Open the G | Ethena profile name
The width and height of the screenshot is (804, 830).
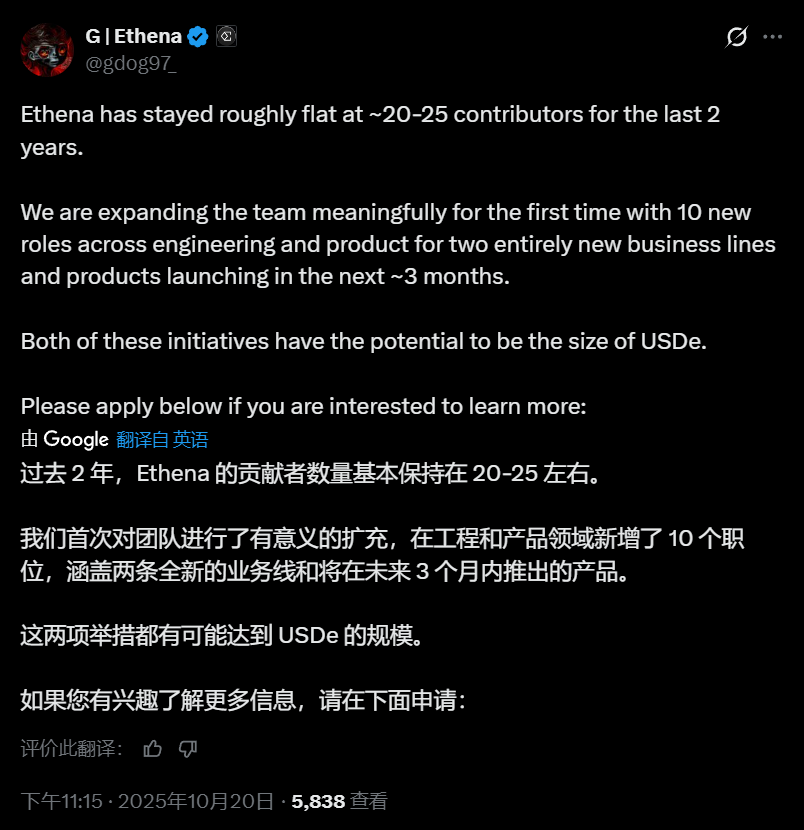click(x=133, y=37)
